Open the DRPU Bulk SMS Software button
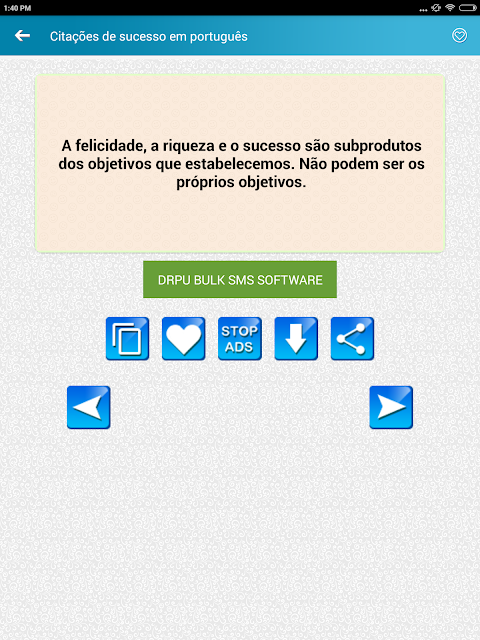This screenshot has width=480, height=640. pos(240,280)
